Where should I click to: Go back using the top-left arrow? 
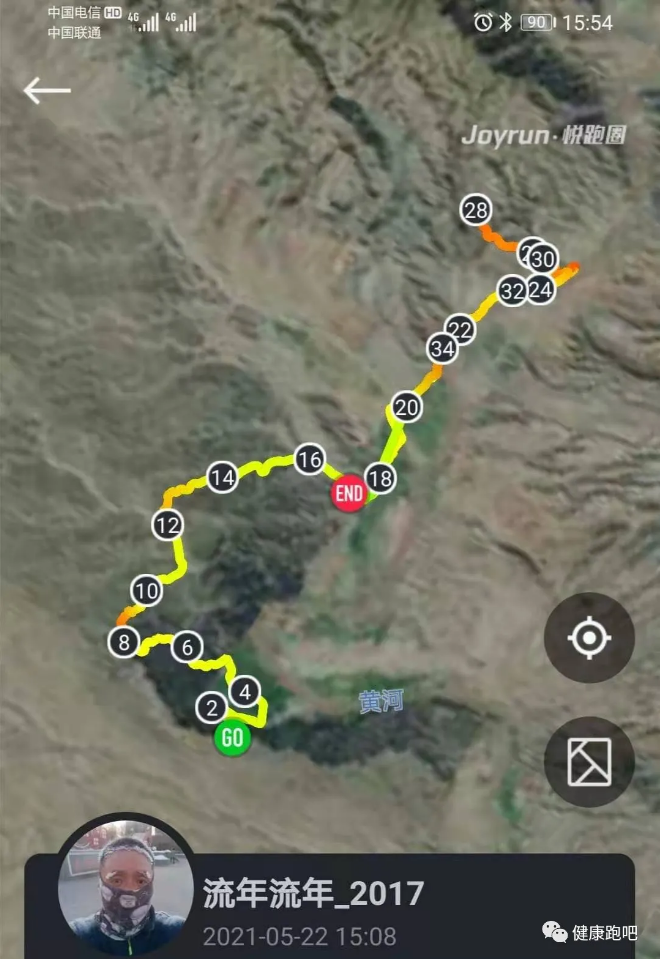pyautogui.click(x=47, y=91)
